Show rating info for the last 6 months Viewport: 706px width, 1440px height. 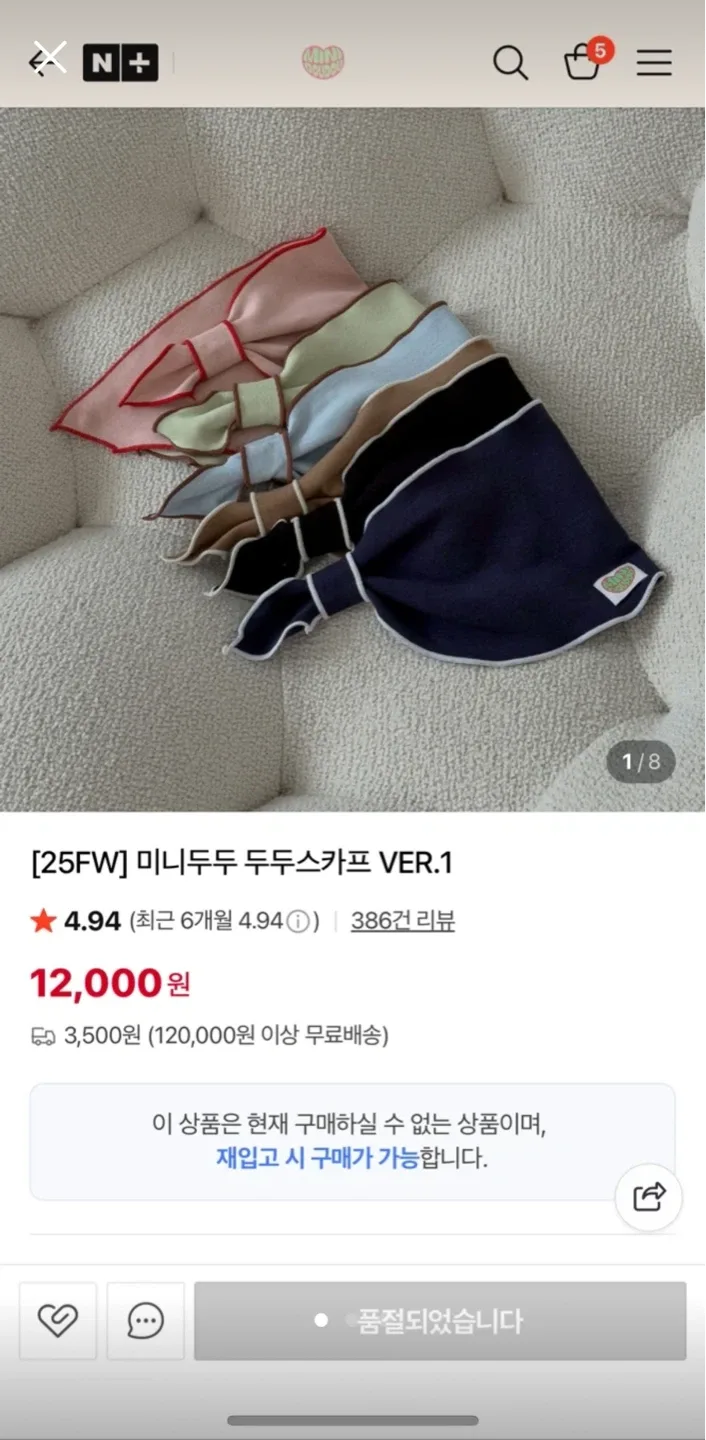point(298,922)
